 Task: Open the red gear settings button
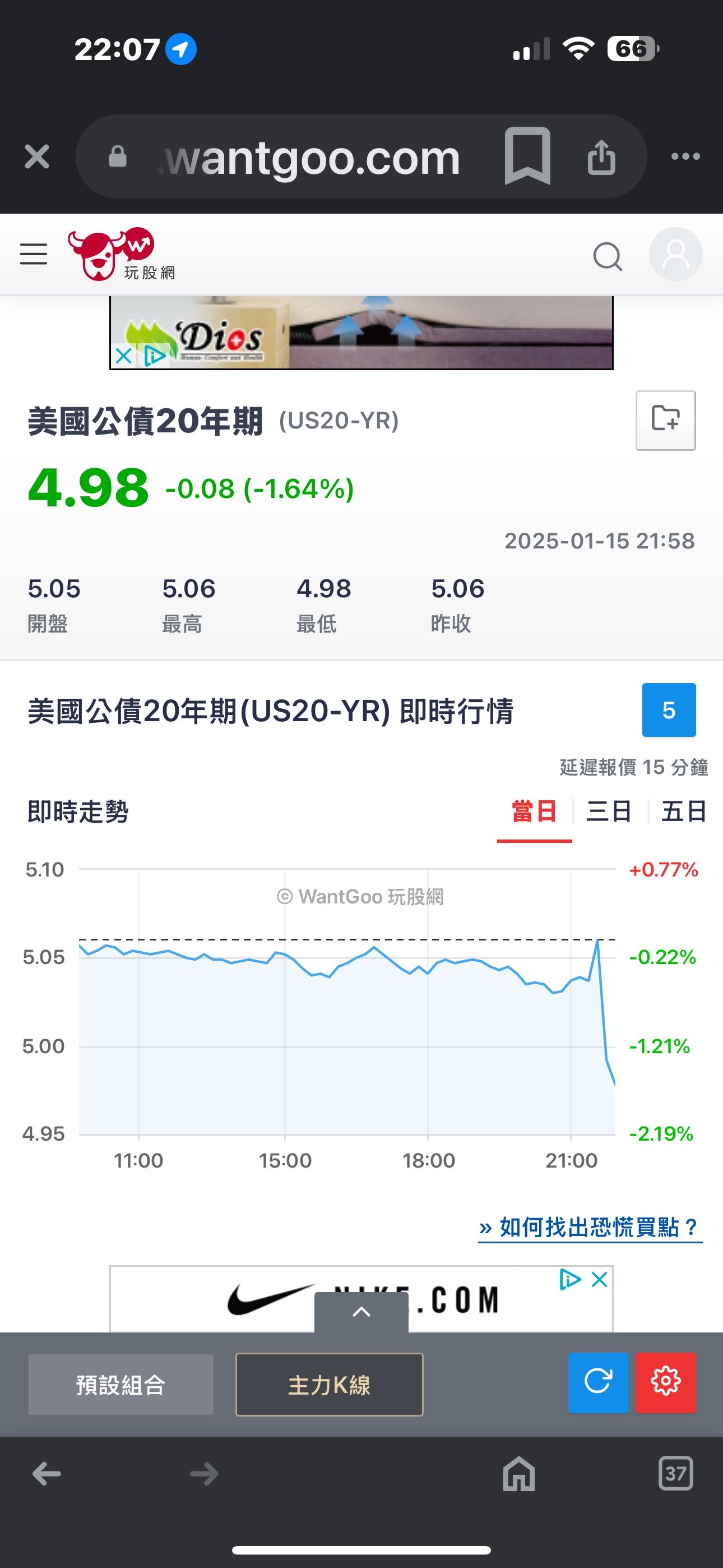coord(665,1382)
